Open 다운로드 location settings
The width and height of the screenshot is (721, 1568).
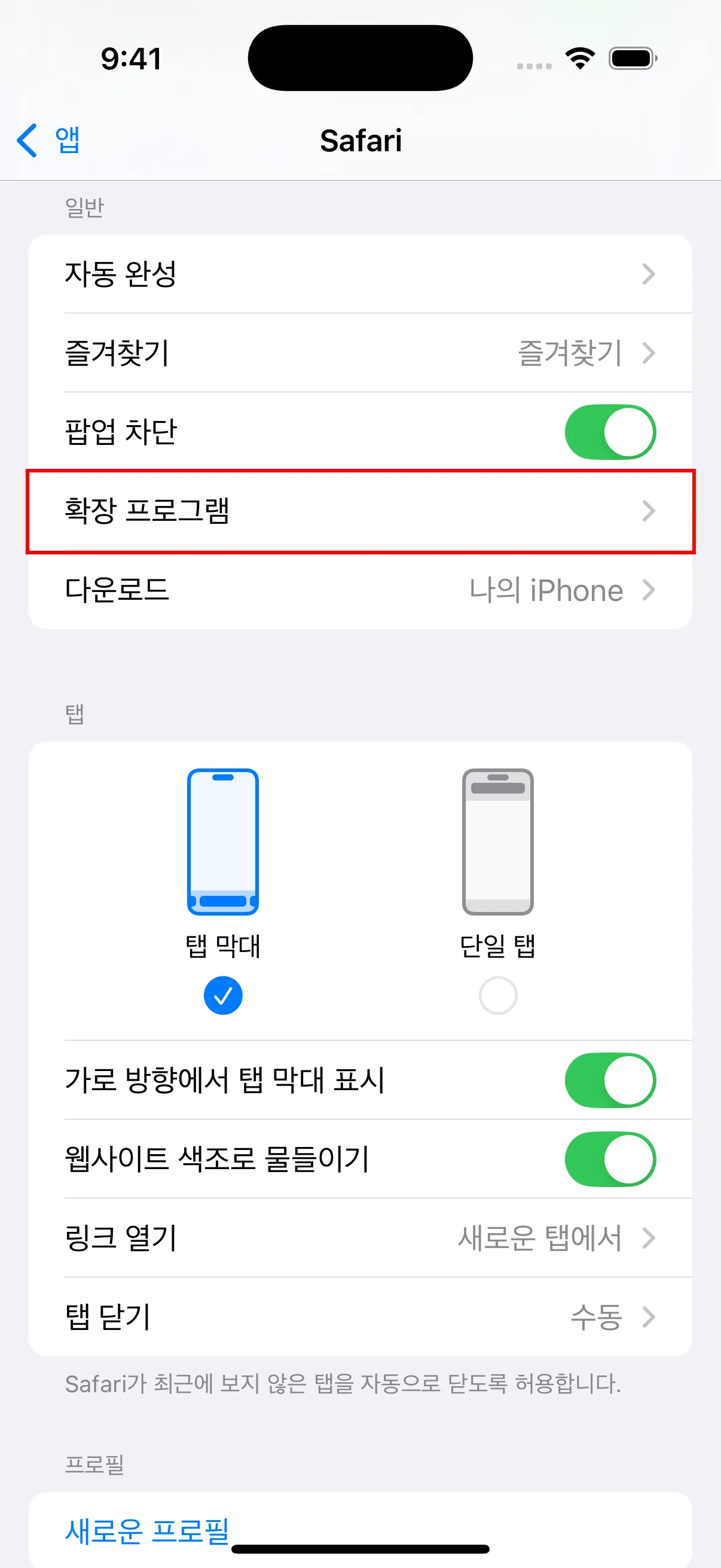pos(359,590)
